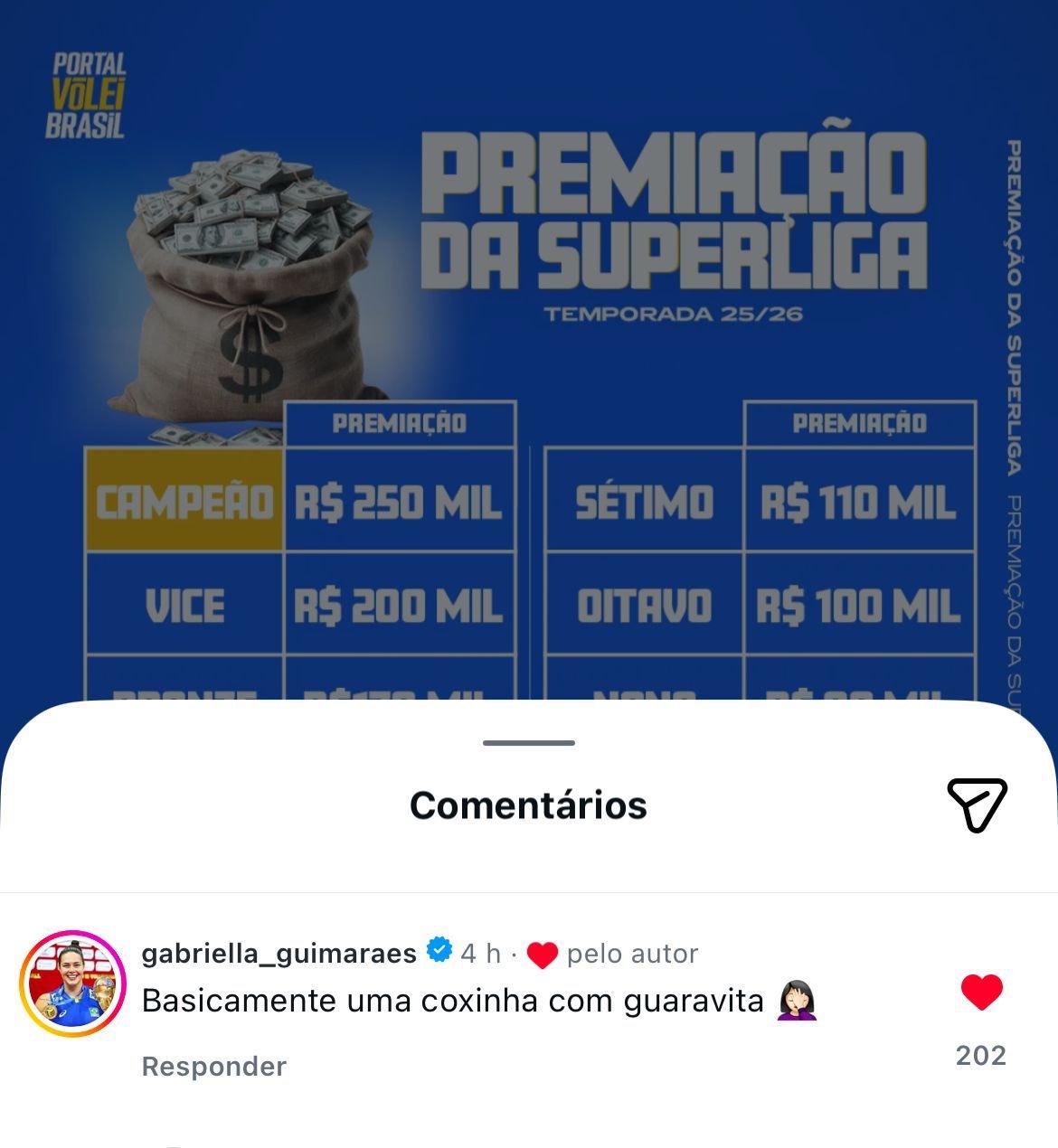Open gabriella_guimaraes's profile picture

(x=73, y=983)
